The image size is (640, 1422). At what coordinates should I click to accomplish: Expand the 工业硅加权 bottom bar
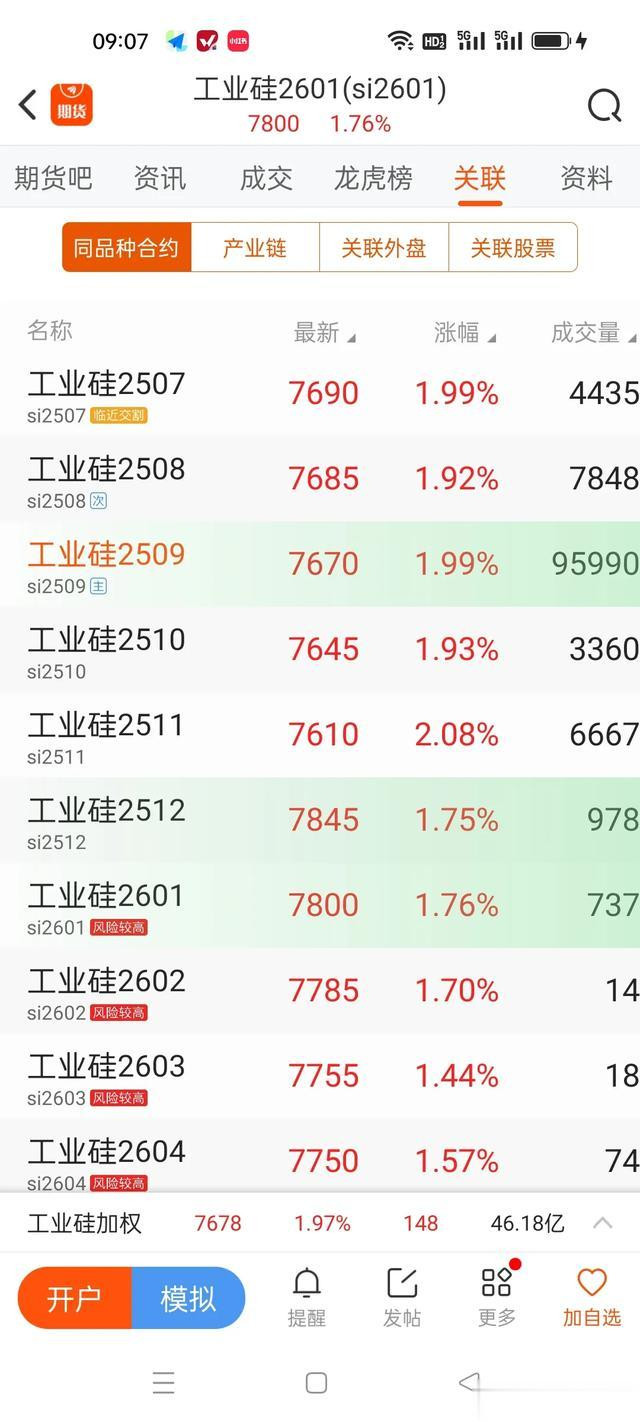pyautogui.click(x=603, y=1222)
